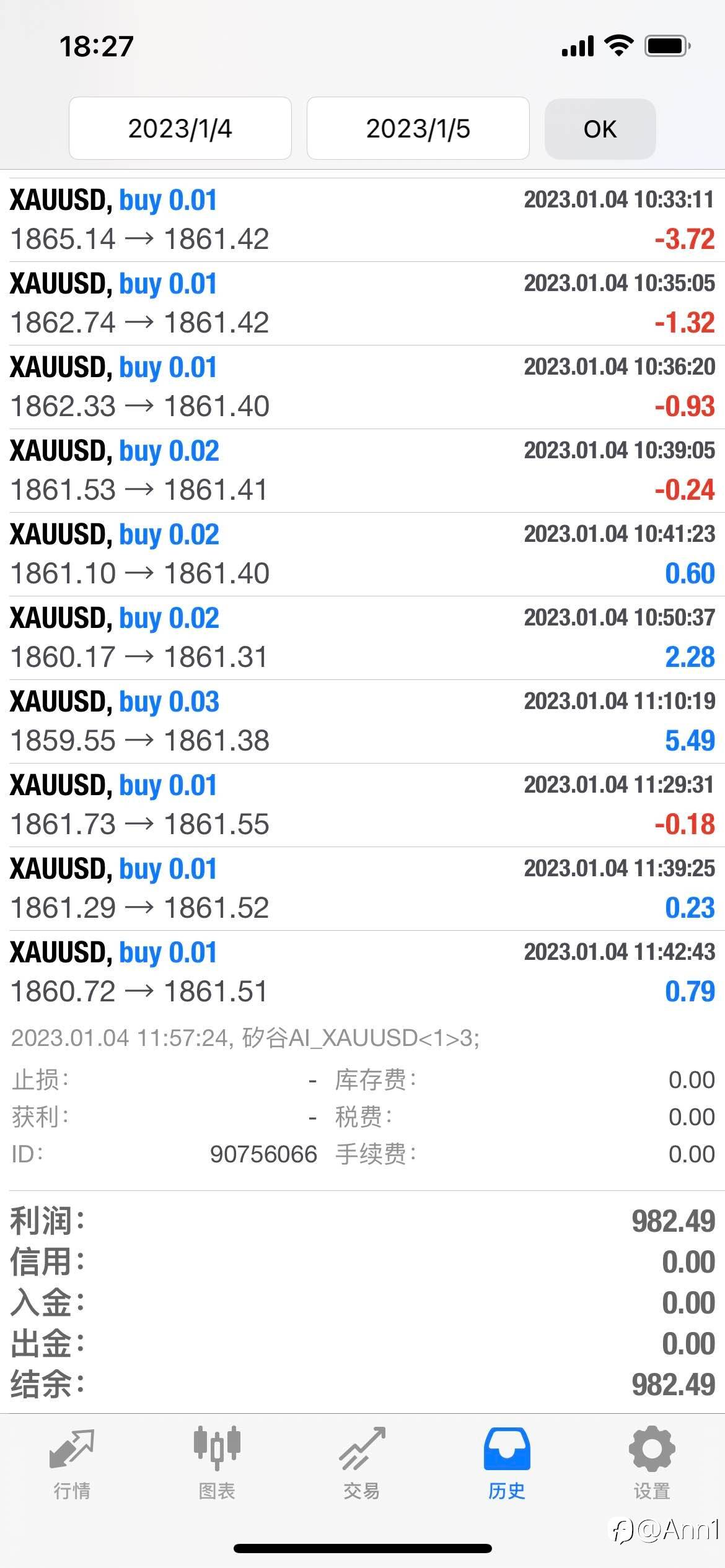Open the trade closed with -0.93

(x=362, y=387)
